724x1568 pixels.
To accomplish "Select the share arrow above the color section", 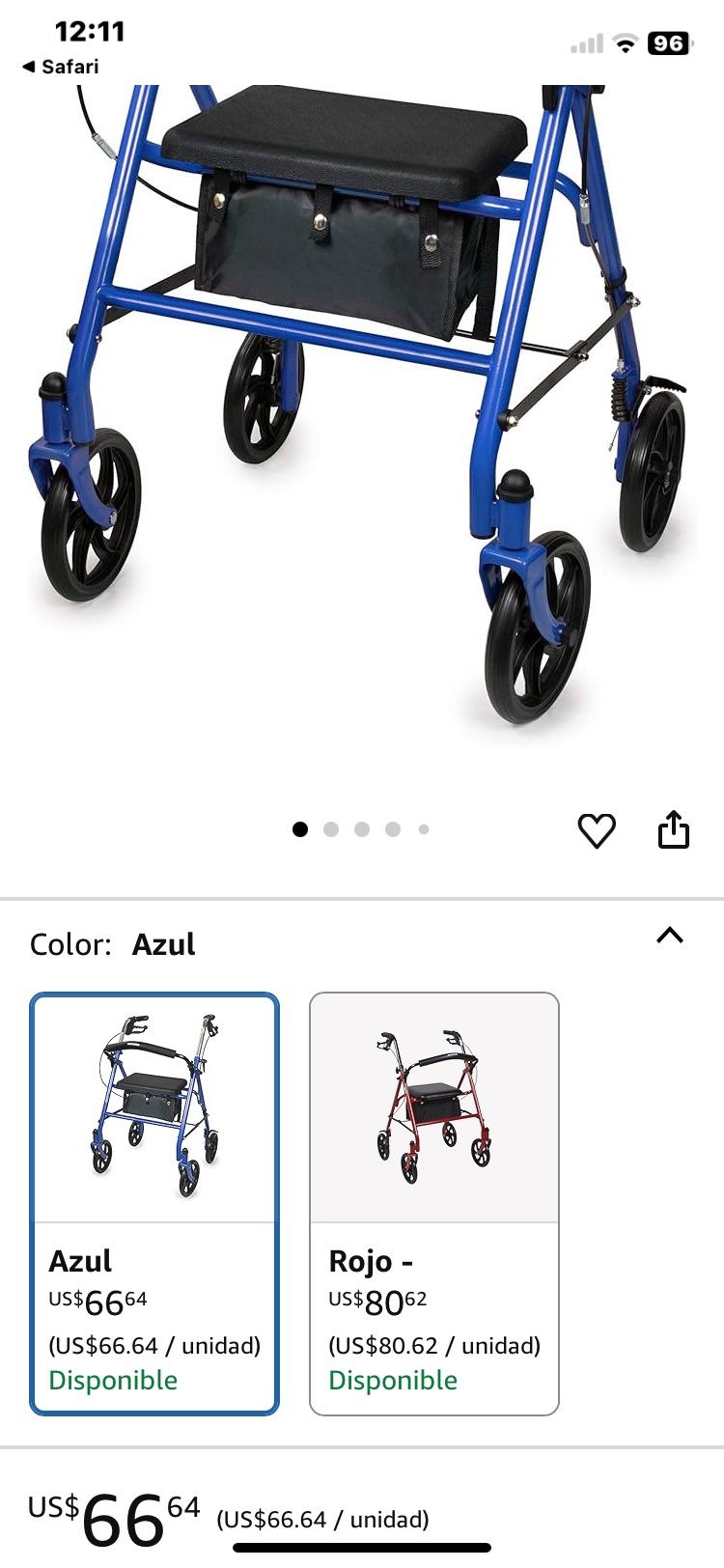I will [676, 827].
